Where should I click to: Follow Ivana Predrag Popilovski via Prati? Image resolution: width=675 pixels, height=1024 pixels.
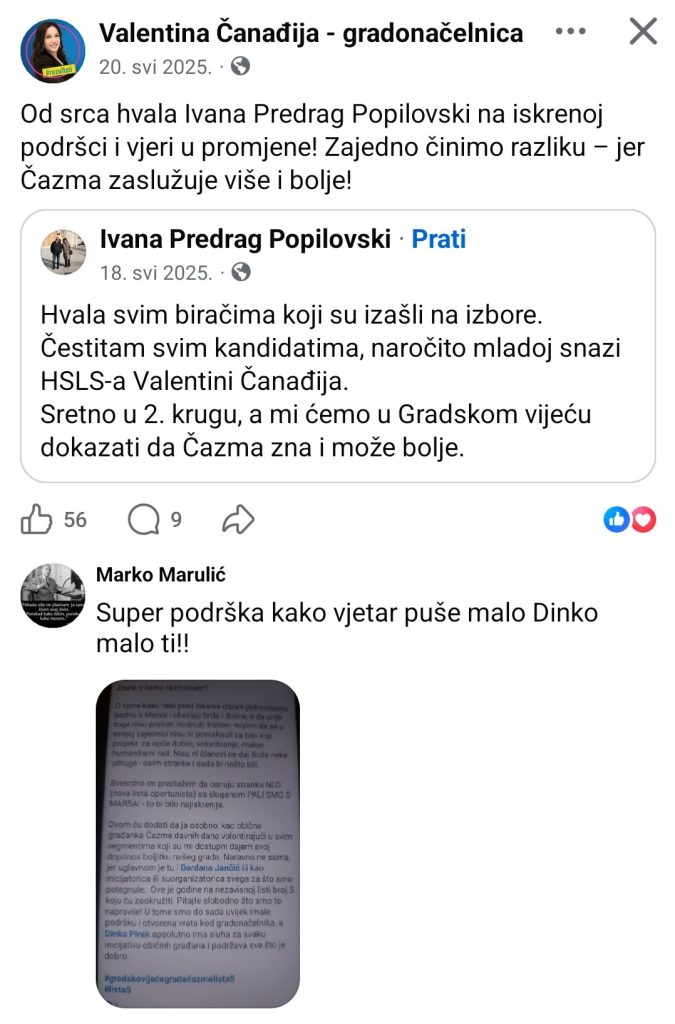coord(439,239)
